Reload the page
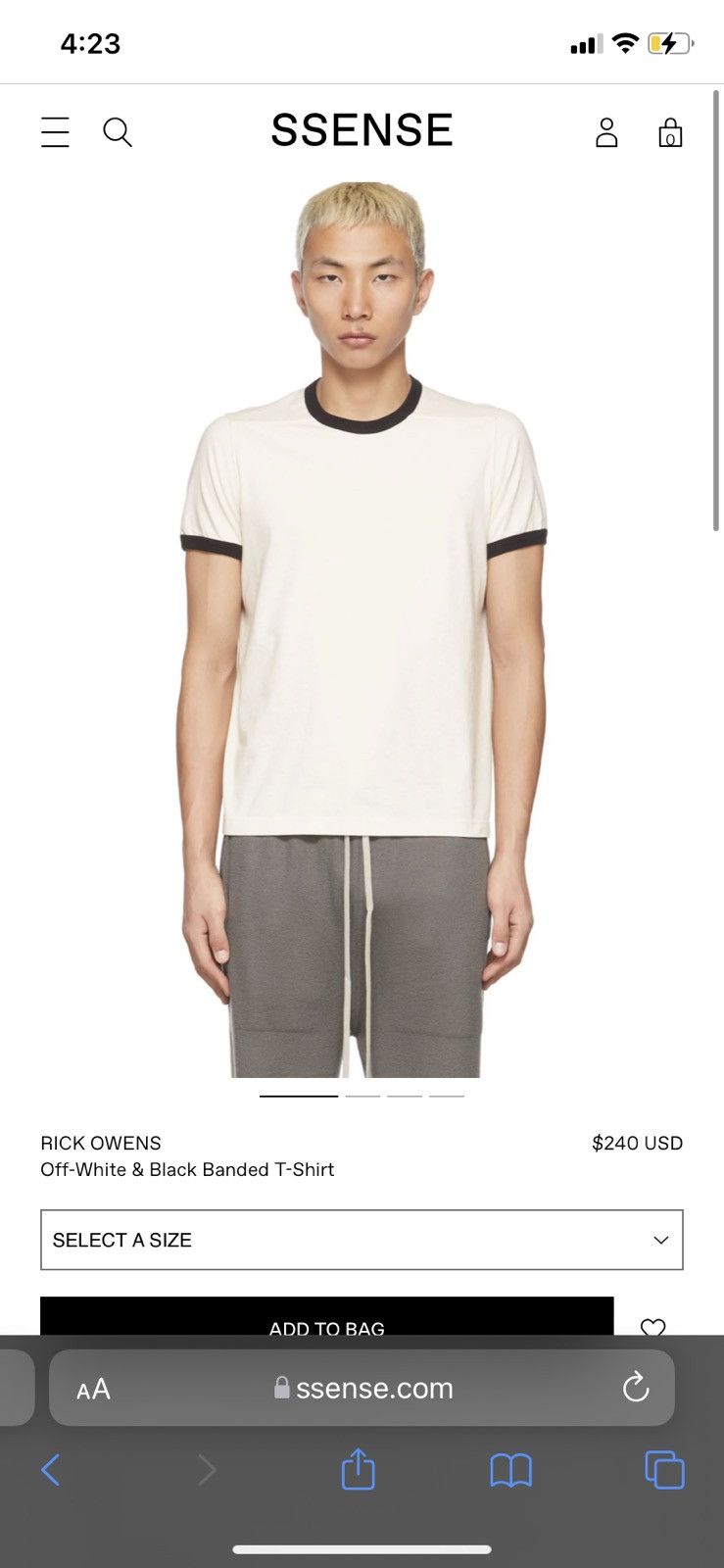This screenshot has height=1568, width=724. (636, 1388)
